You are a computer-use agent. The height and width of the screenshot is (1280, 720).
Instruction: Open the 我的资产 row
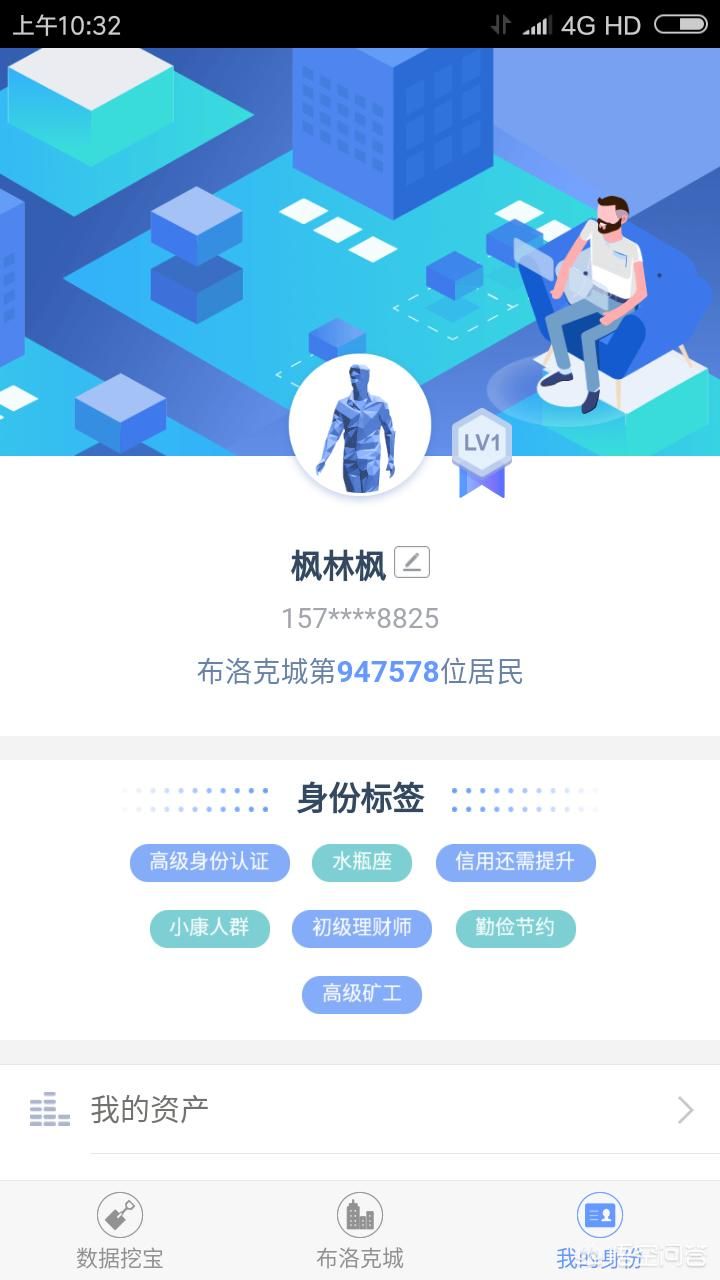pos(360,1109)
